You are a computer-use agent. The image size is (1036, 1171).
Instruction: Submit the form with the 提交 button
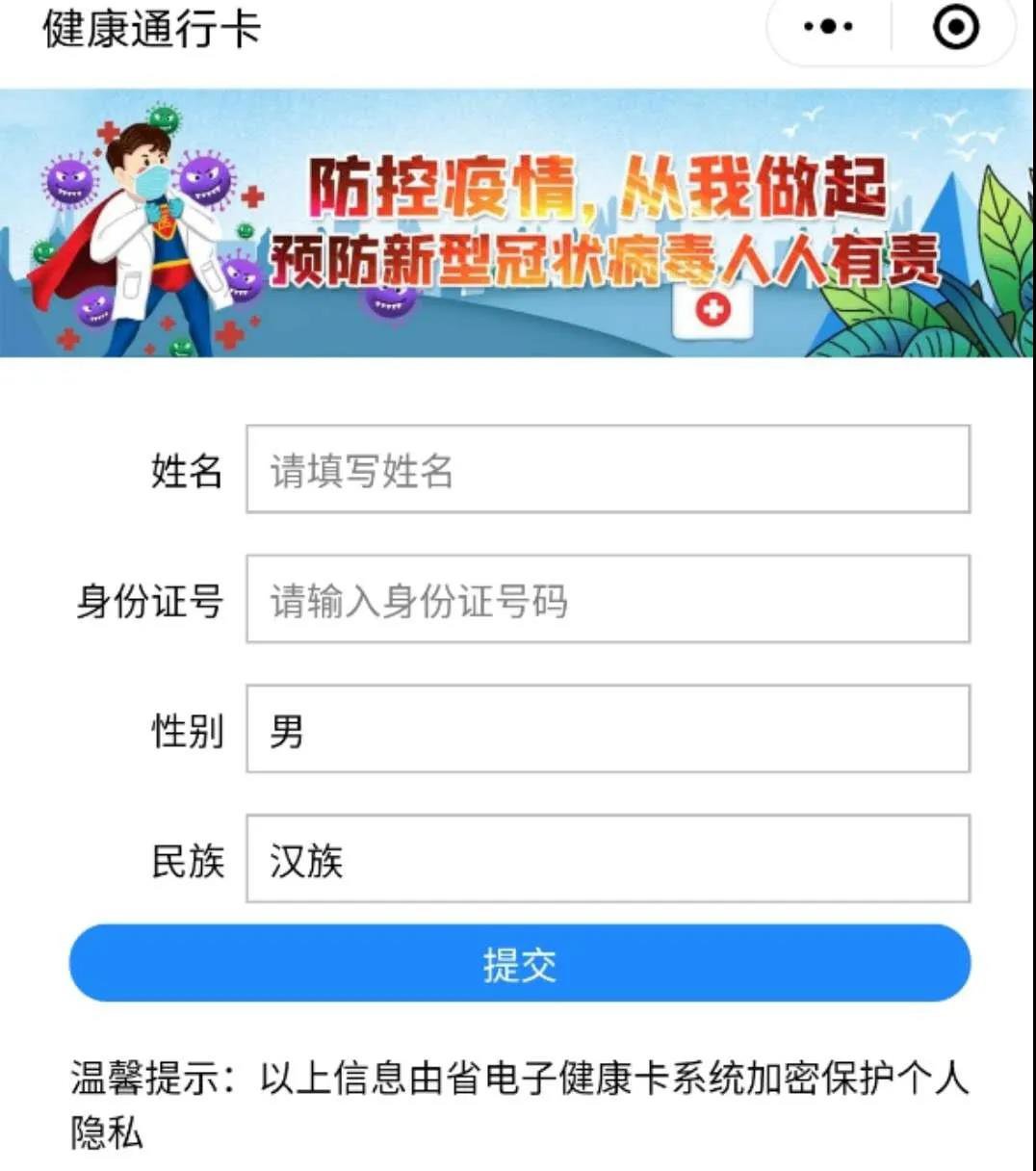520,963
